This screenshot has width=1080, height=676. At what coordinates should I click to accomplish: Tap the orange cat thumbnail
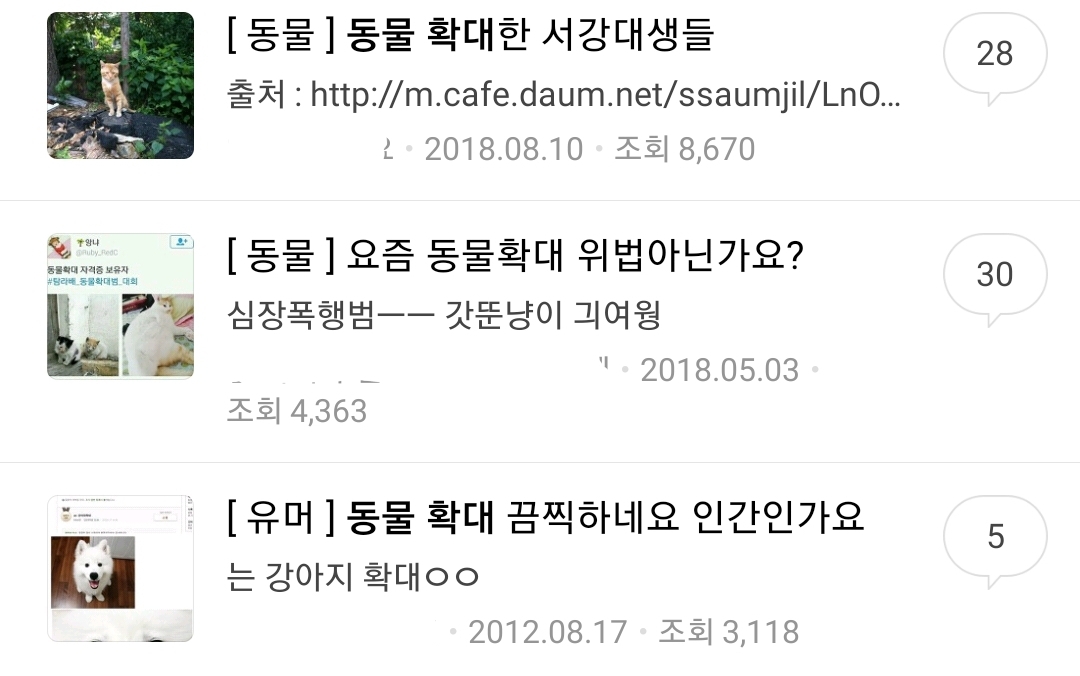click(x=120, y=85)
